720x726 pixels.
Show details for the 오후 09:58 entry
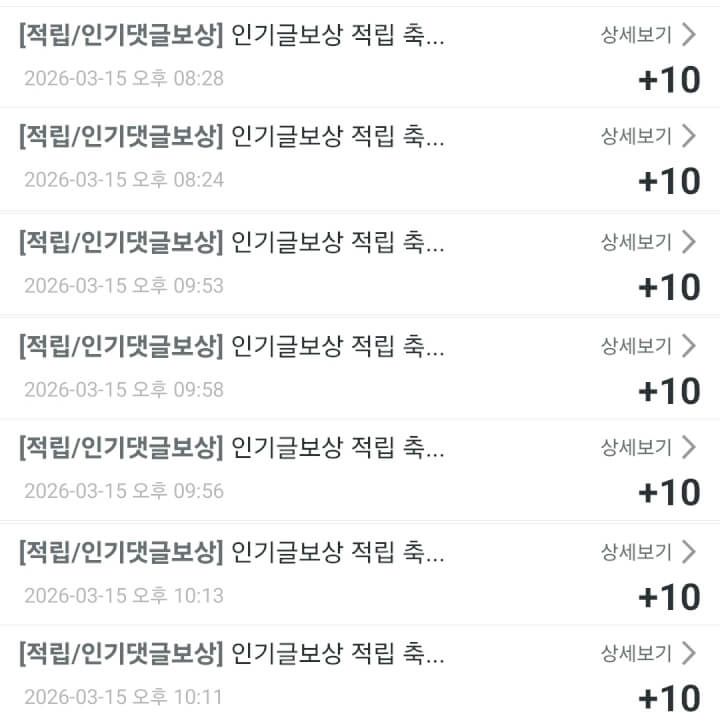(x=647, y=346)
